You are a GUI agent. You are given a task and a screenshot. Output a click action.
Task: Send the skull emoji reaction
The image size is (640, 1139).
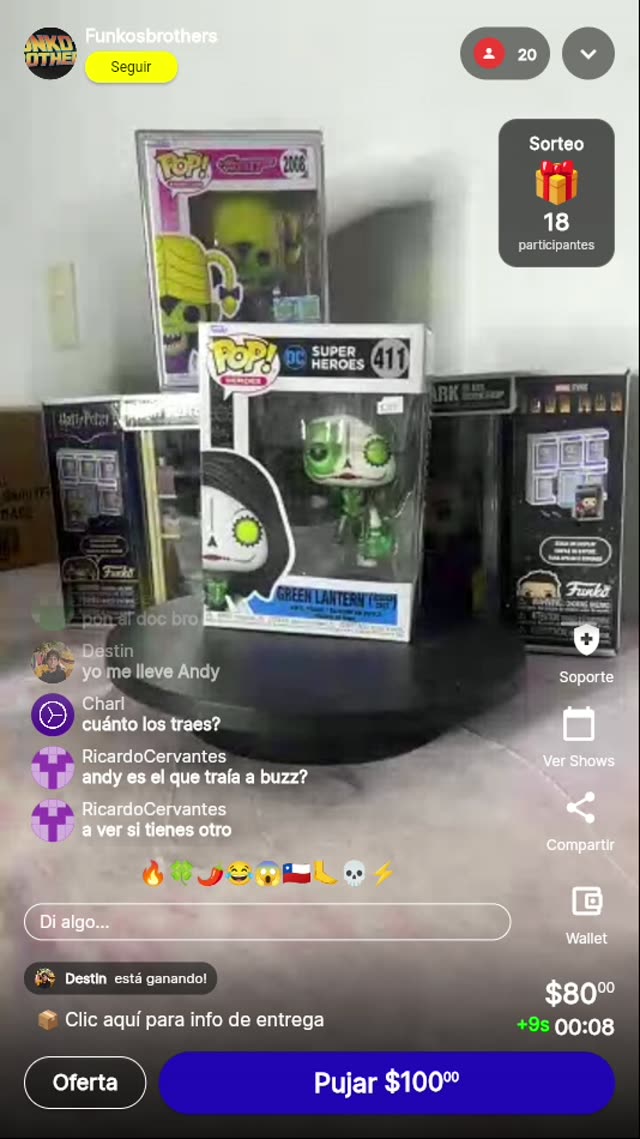tap(354, 873)
